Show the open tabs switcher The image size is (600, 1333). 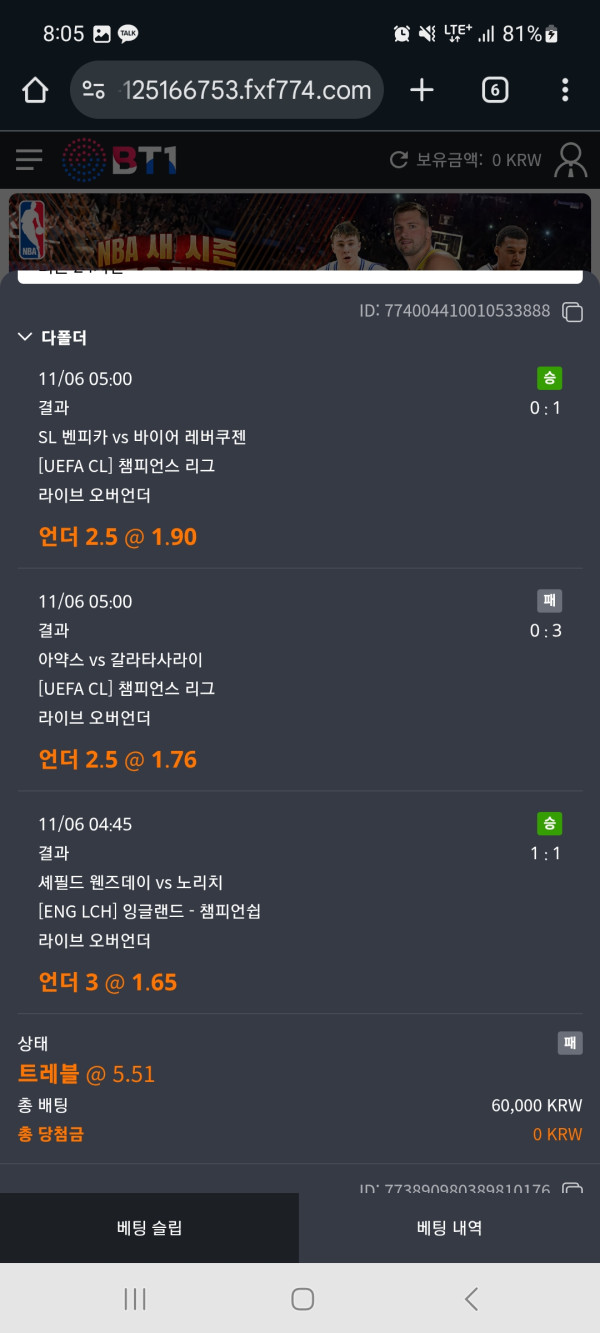pos(495,91)
